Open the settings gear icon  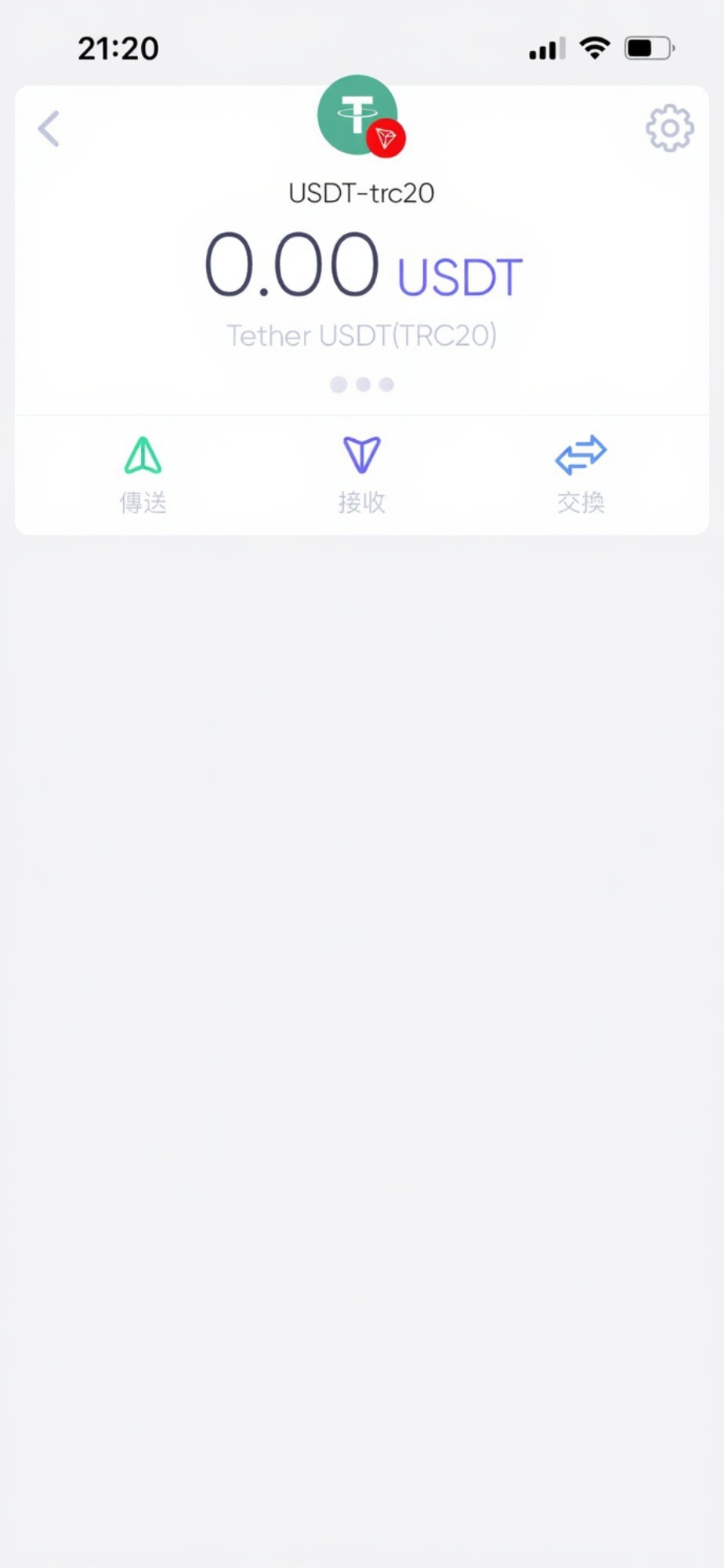(x=670, y=128)
